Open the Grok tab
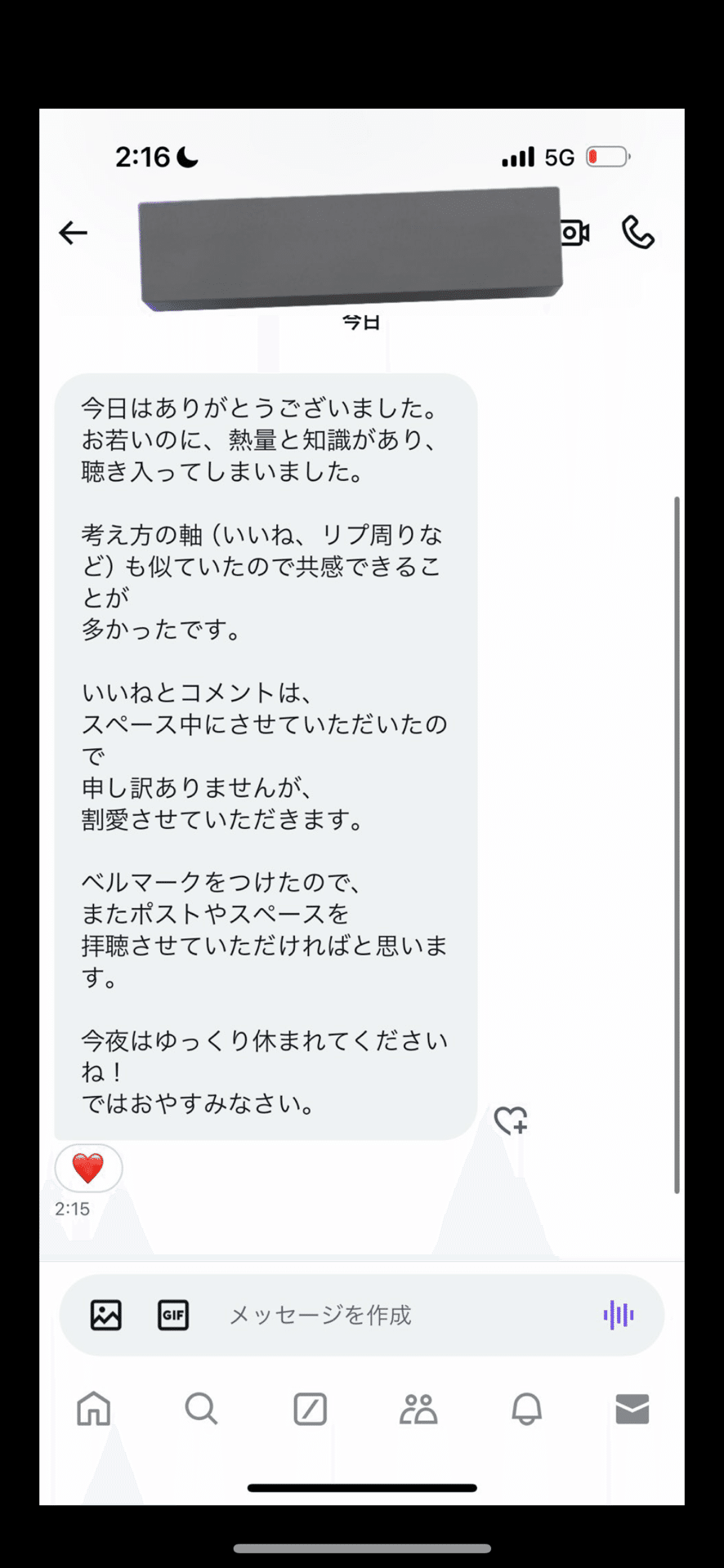 coord(311,1409)
